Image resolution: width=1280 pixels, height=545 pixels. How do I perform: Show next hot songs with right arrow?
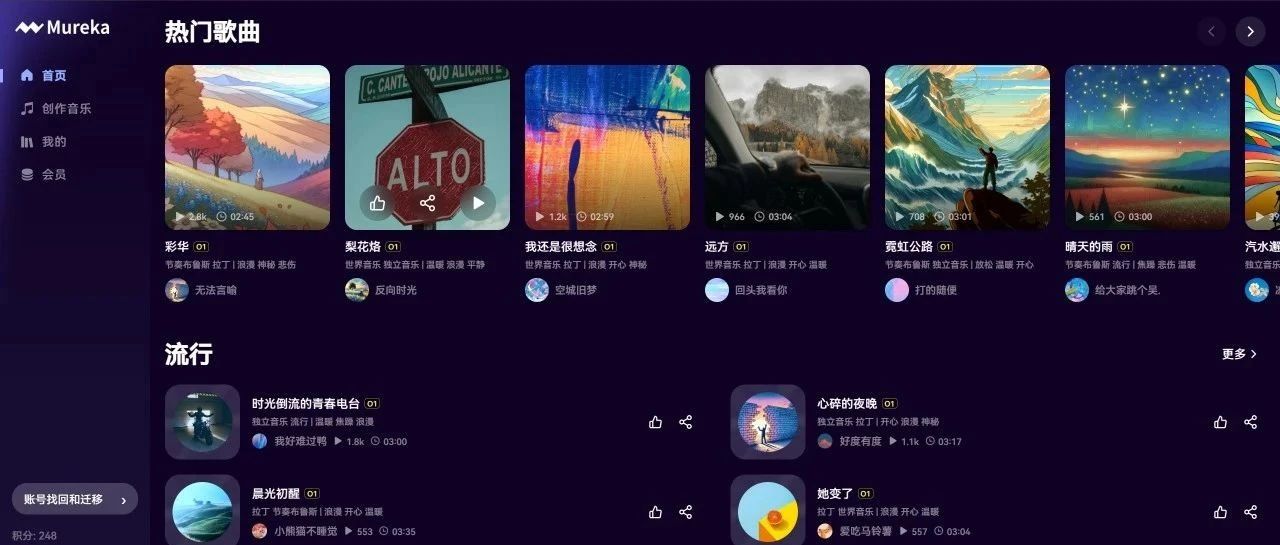point(1250,31)
